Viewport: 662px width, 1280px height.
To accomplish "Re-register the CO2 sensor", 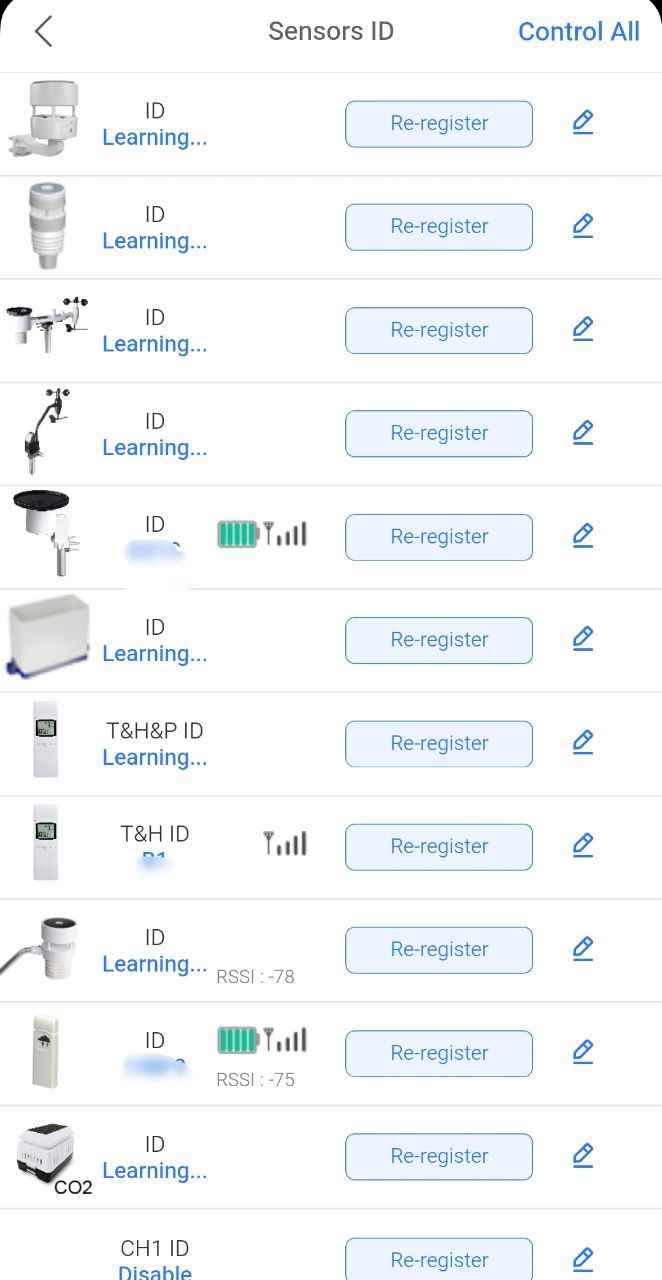I will pyautogui.click(x=438, y=1156).
